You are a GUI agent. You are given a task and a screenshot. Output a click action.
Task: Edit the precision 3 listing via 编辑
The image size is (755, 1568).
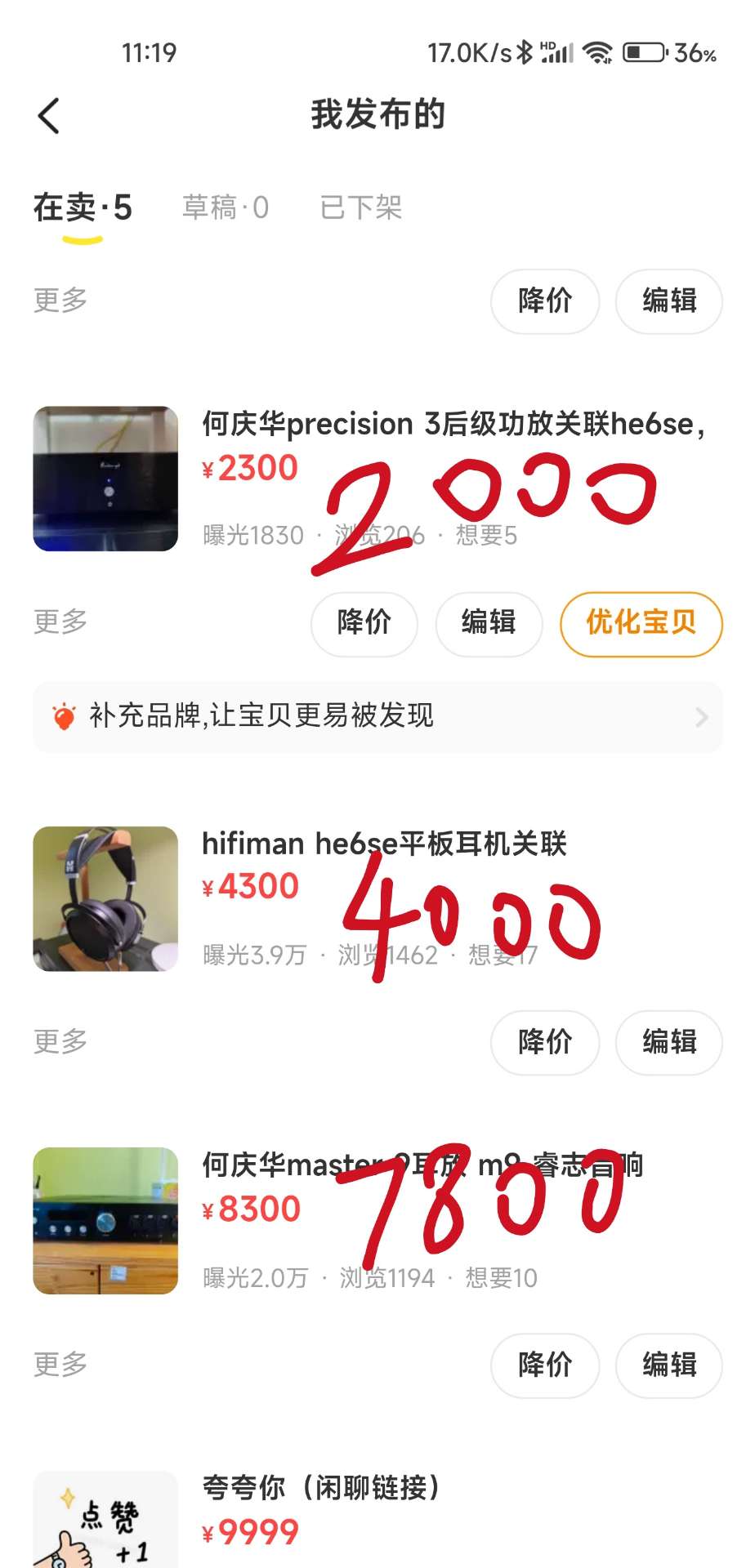click(488, 624)
